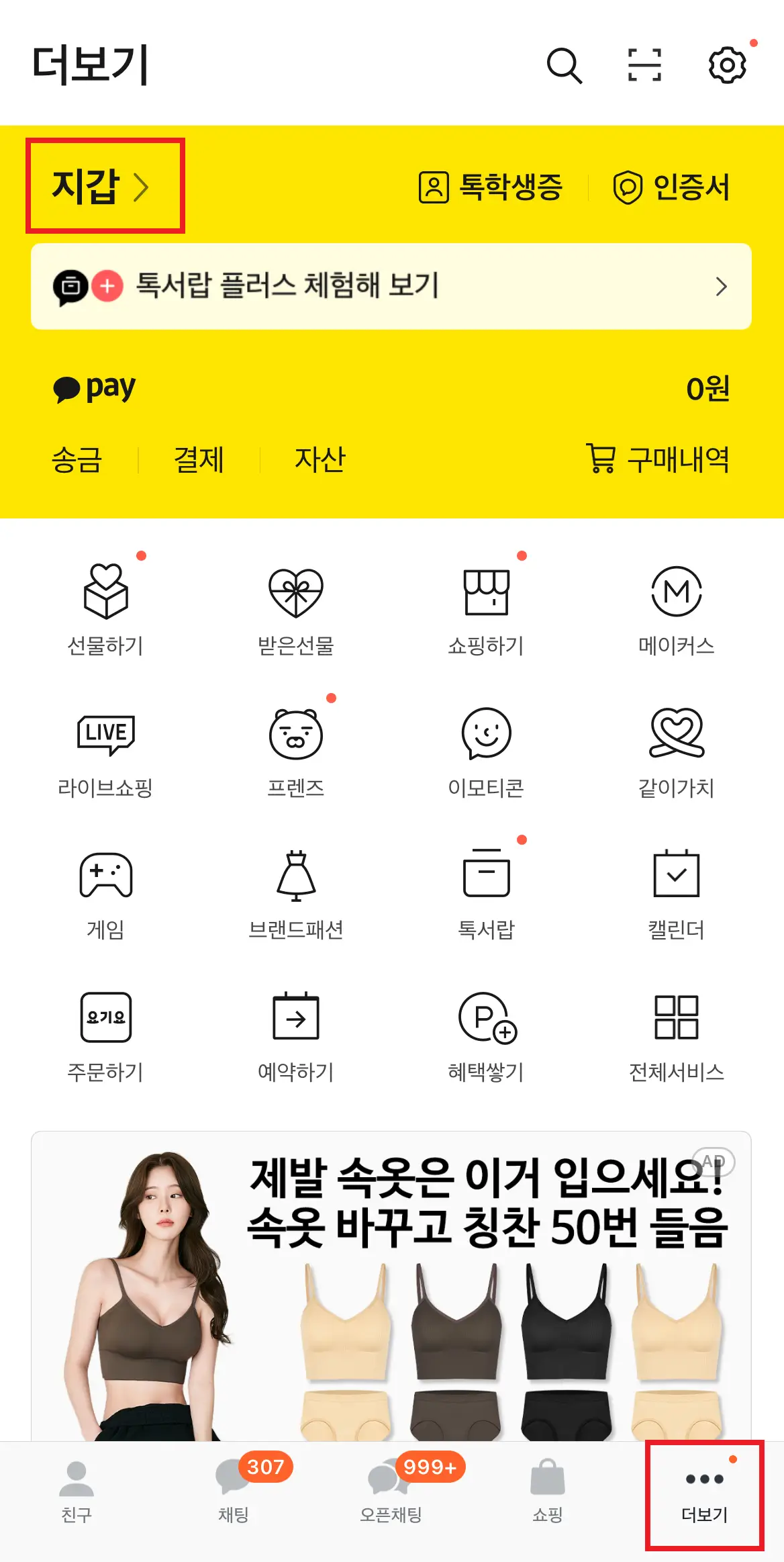Viewport: 784px width, 1562px height.
Task: Open the 이모티콘 emoticon icon
Action: tap(486, 749)
